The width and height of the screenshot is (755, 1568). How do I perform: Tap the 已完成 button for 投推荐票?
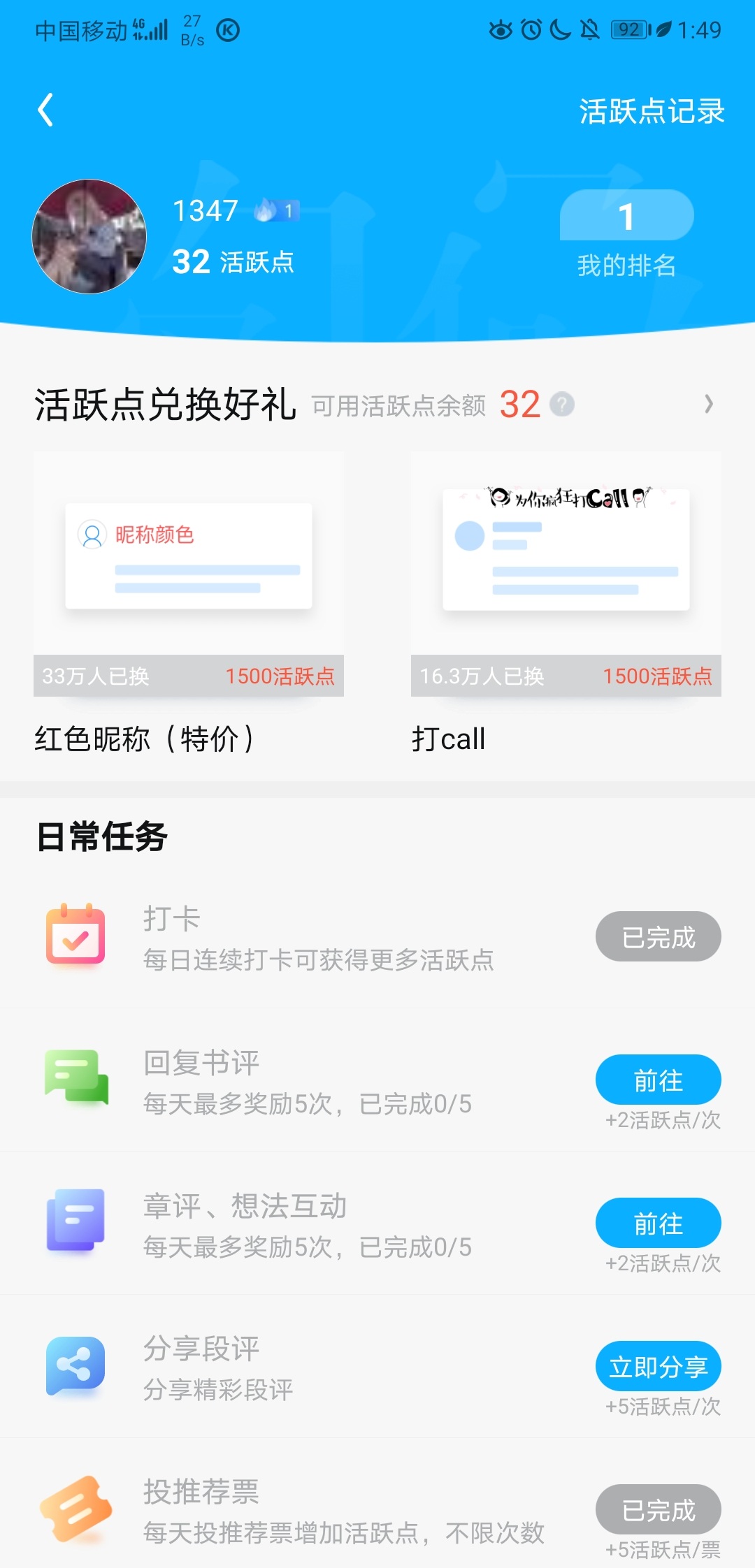tap(658, 1509)
